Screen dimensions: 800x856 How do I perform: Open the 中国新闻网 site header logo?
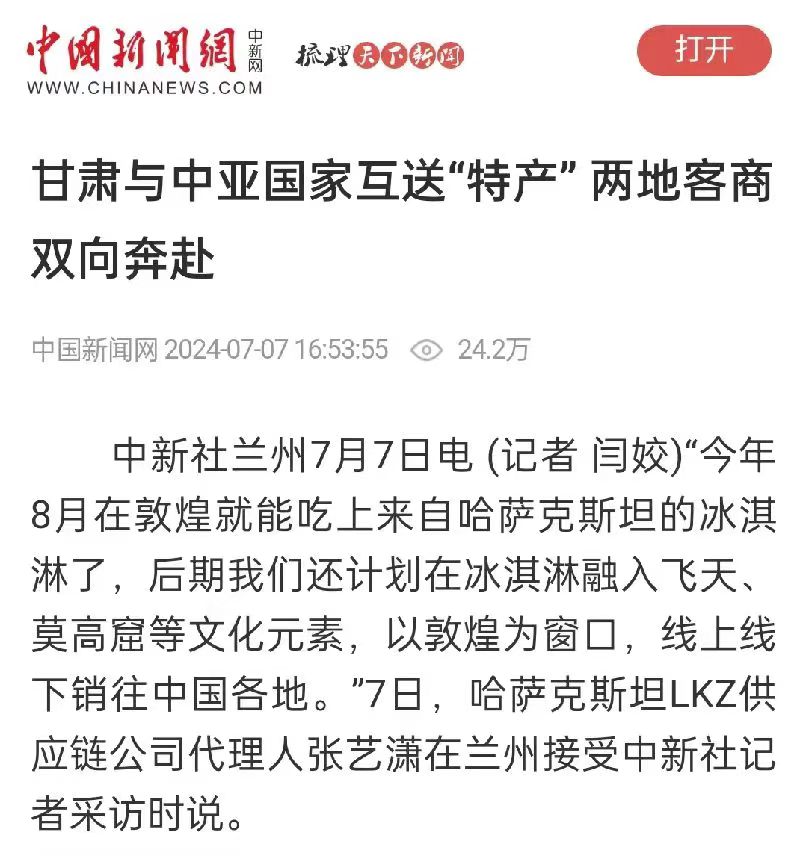(x=144, y=58)
